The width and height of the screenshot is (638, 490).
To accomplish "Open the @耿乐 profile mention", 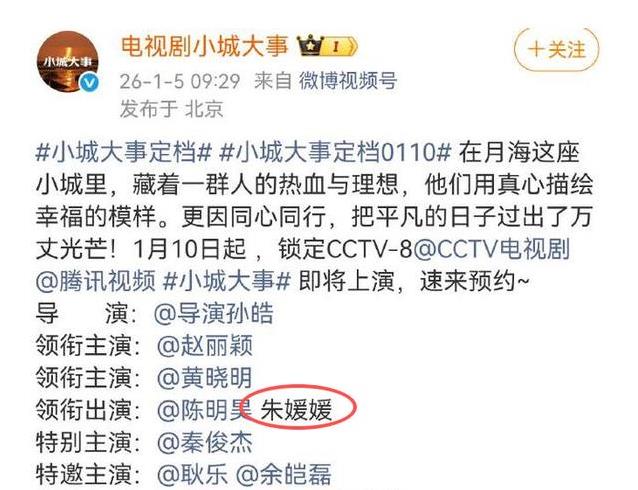I will point(194,472).
